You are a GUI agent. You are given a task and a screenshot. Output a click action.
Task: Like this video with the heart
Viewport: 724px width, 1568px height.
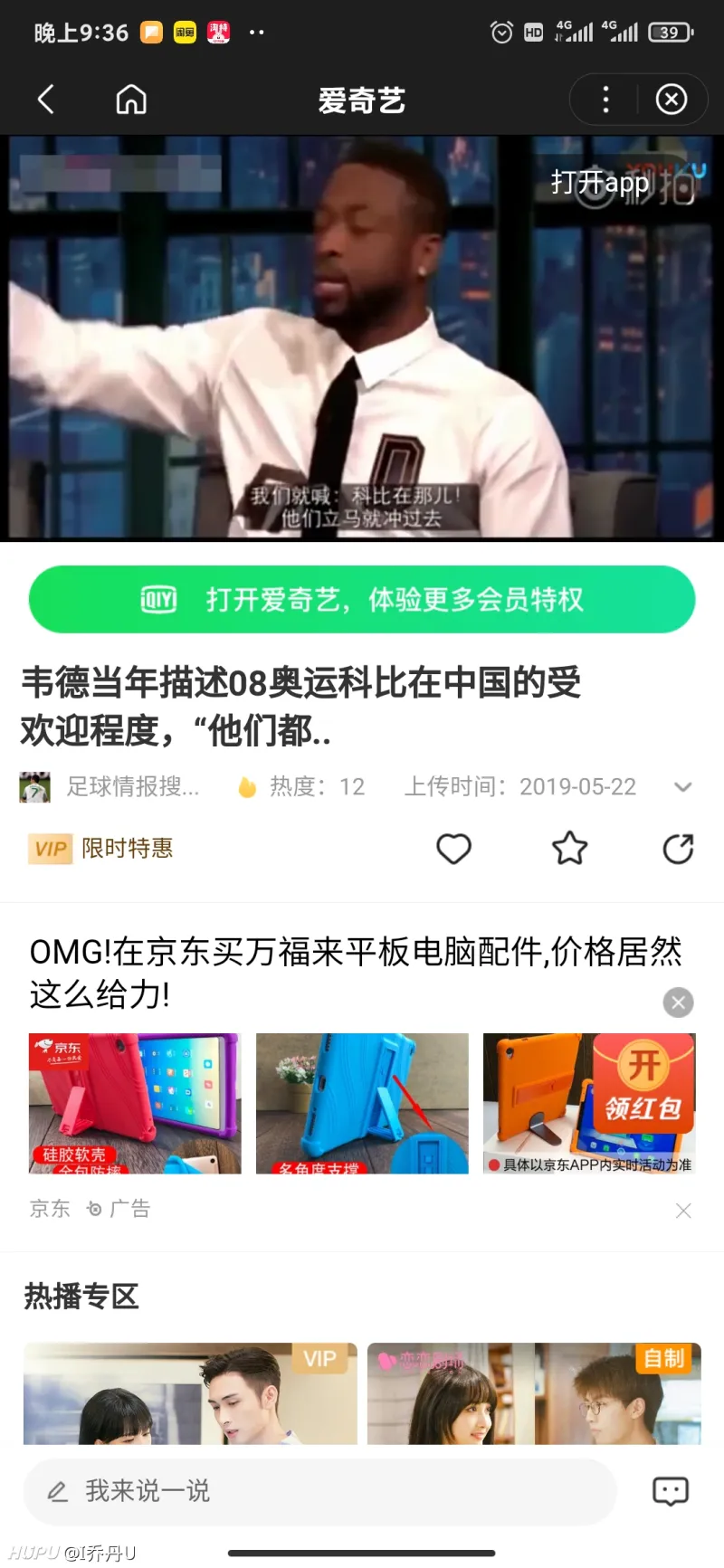(x=453, y=849)
